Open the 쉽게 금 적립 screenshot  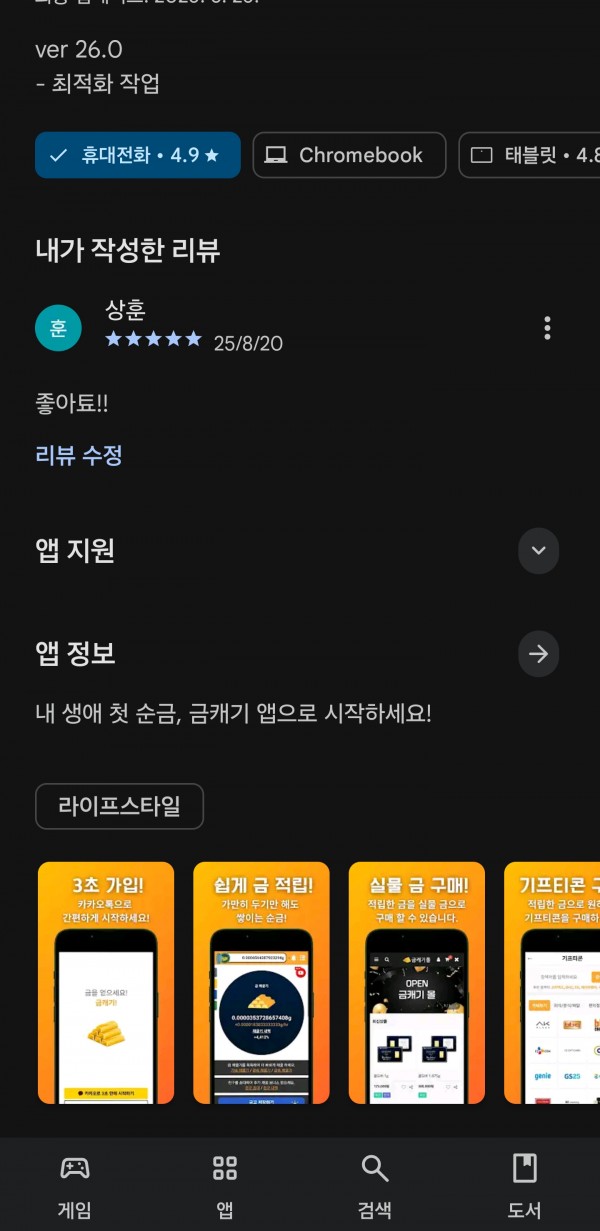(261, 983)
